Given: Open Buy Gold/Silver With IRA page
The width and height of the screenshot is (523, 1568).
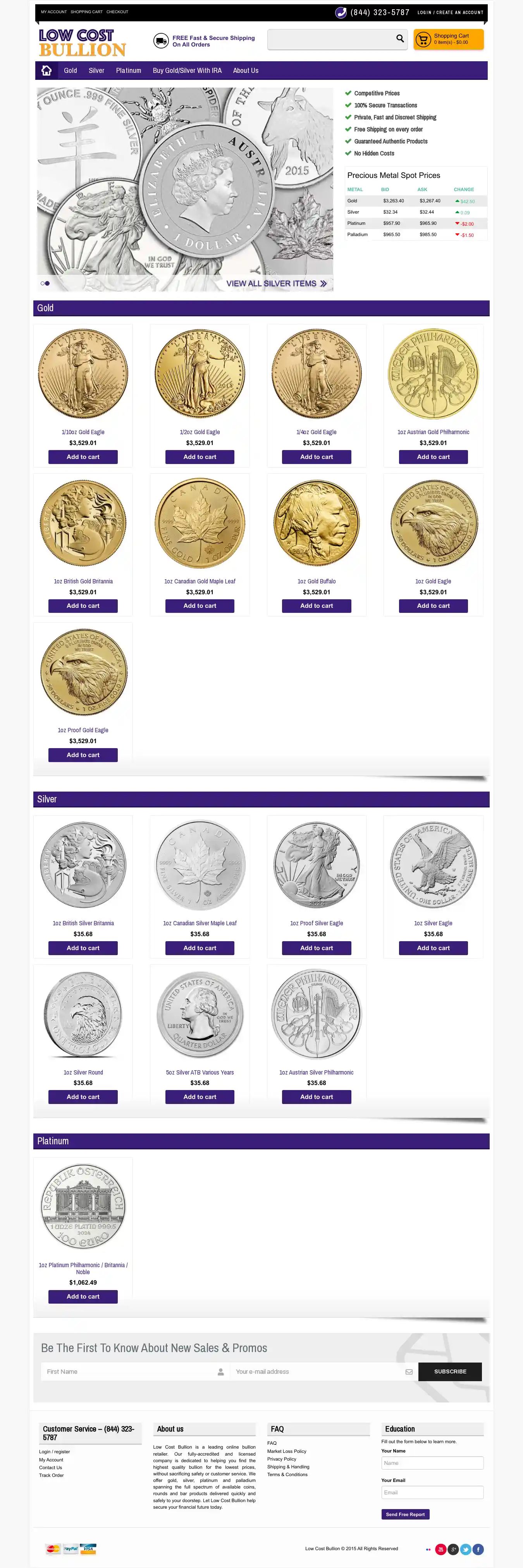Looking at the screenshot, I should (x=187, y=71).
